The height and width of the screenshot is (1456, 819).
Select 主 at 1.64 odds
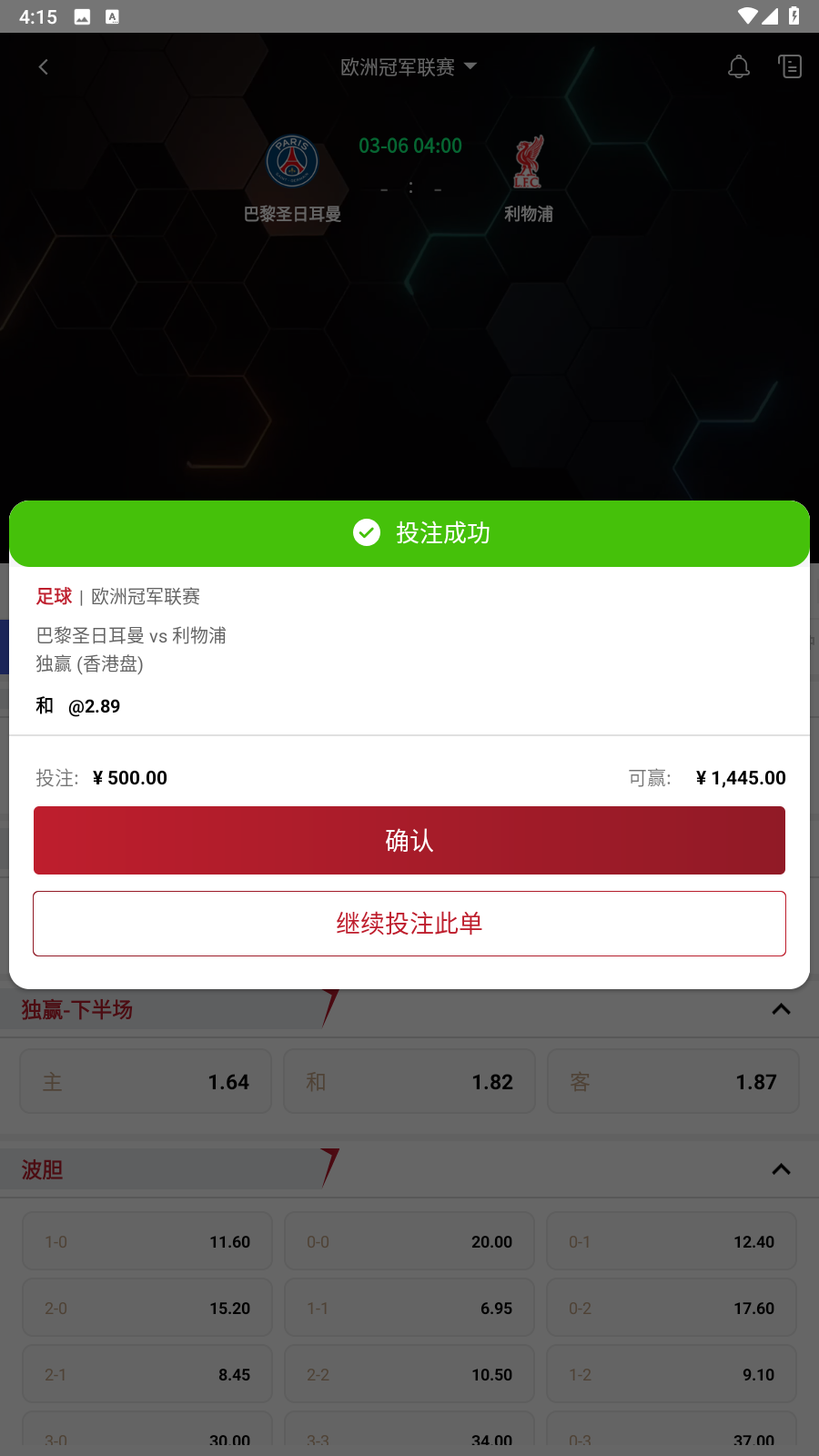click(146, 1081)
